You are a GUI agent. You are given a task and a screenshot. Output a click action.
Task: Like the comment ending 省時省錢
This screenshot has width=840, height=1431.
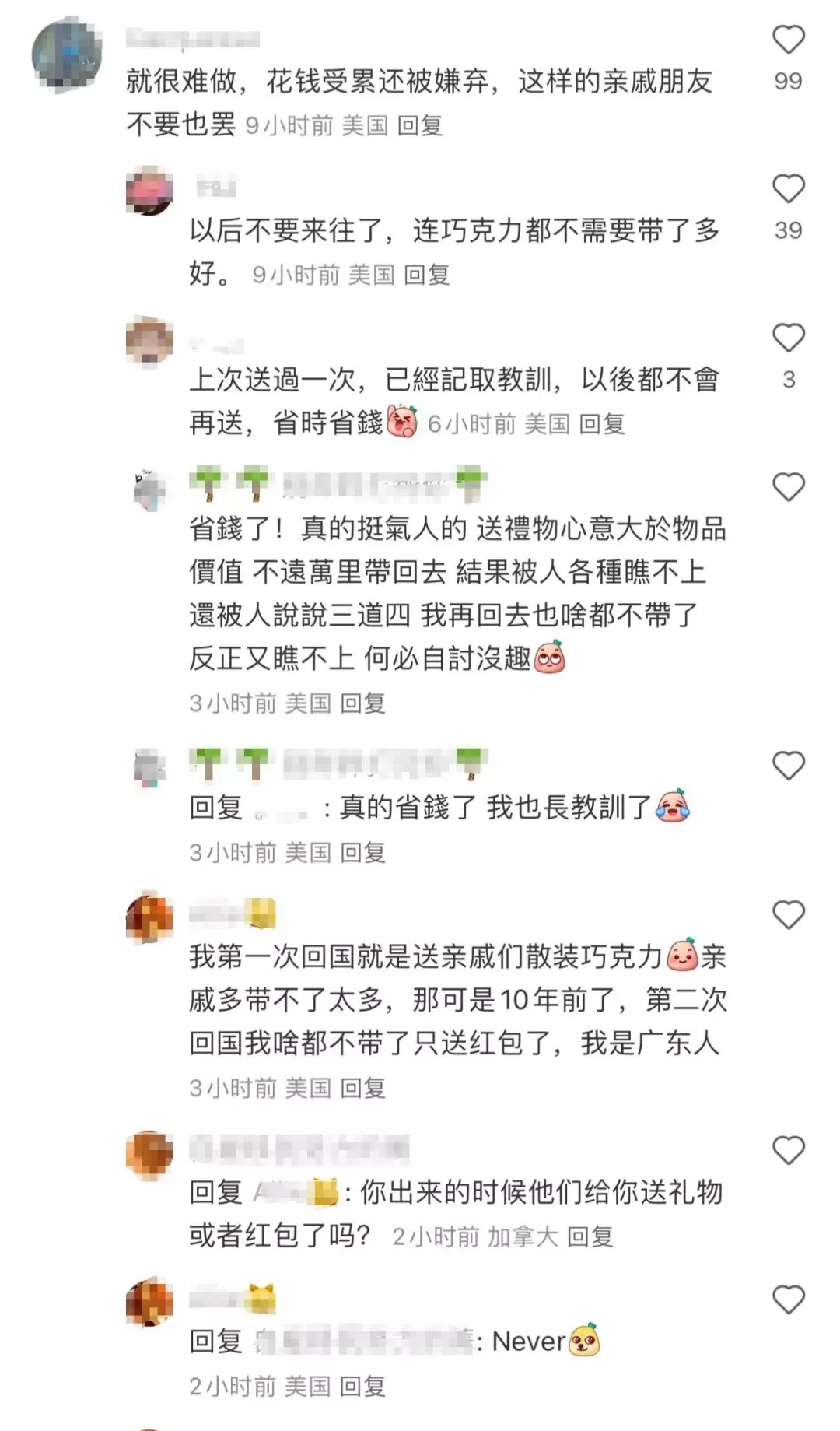tap(788, 338)
